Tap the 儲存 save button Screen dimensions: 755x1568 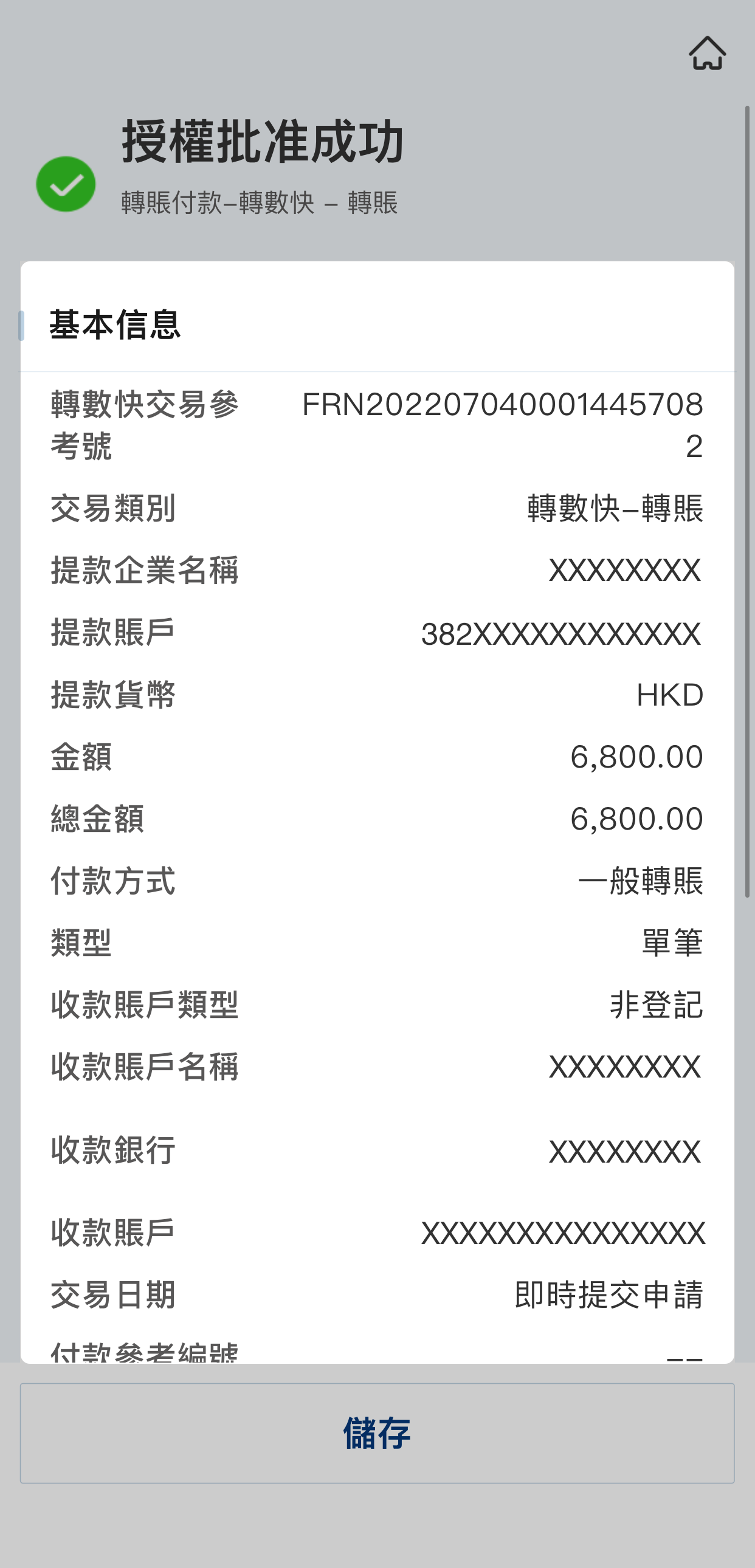(x=377, y=1433)
